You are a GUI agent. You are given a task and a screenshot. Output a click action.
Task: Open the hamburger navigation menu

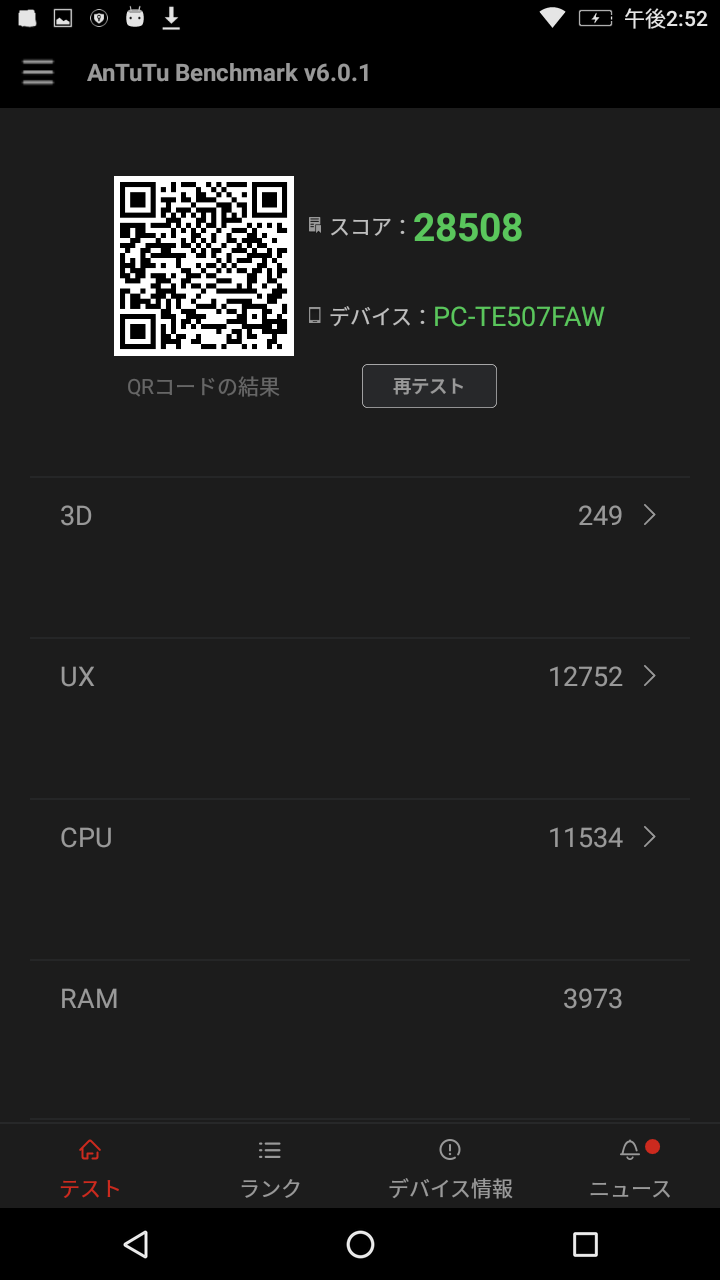(37, 72)
